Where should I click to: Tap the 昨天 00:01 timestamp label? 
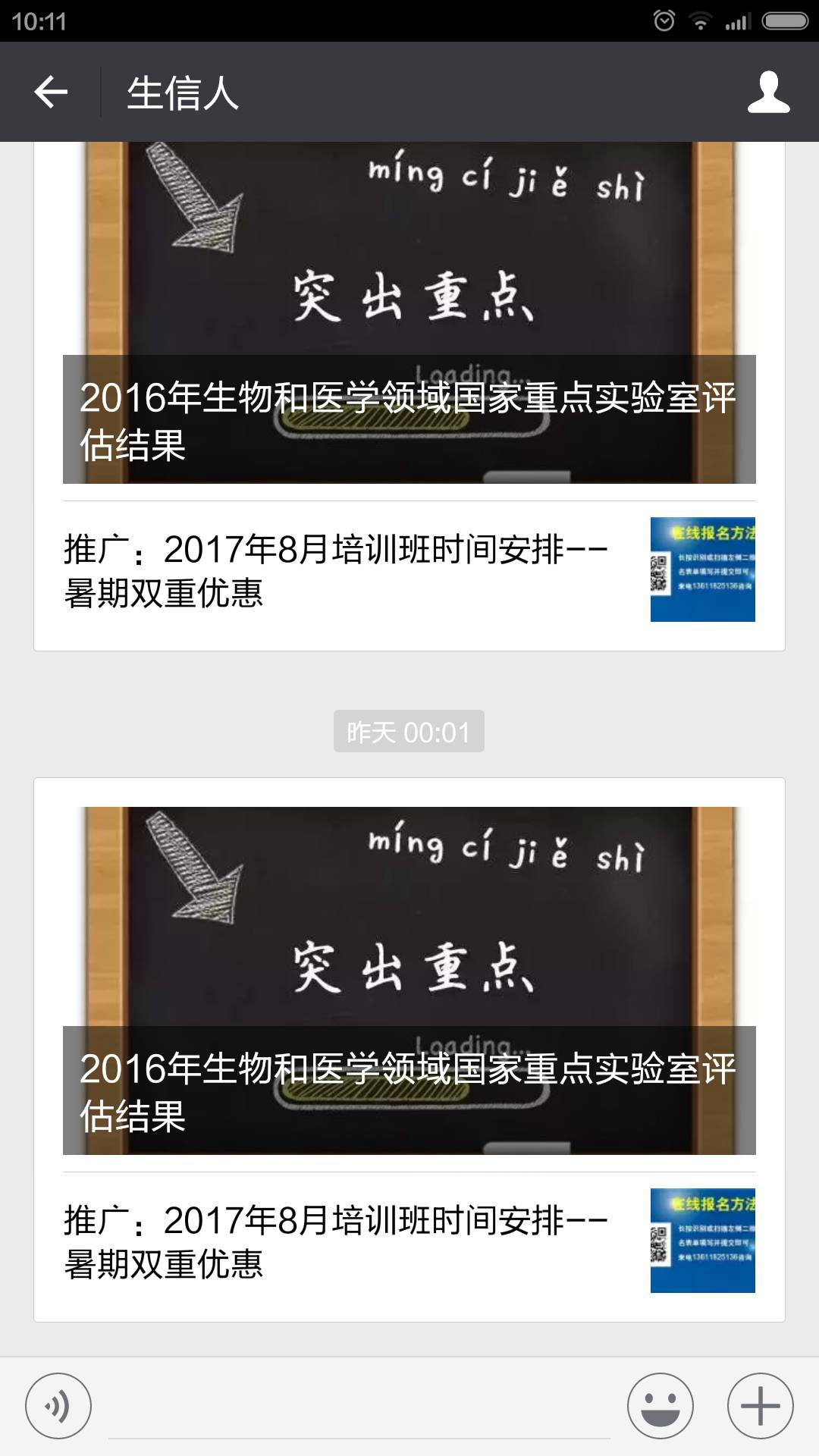(409, 730)
